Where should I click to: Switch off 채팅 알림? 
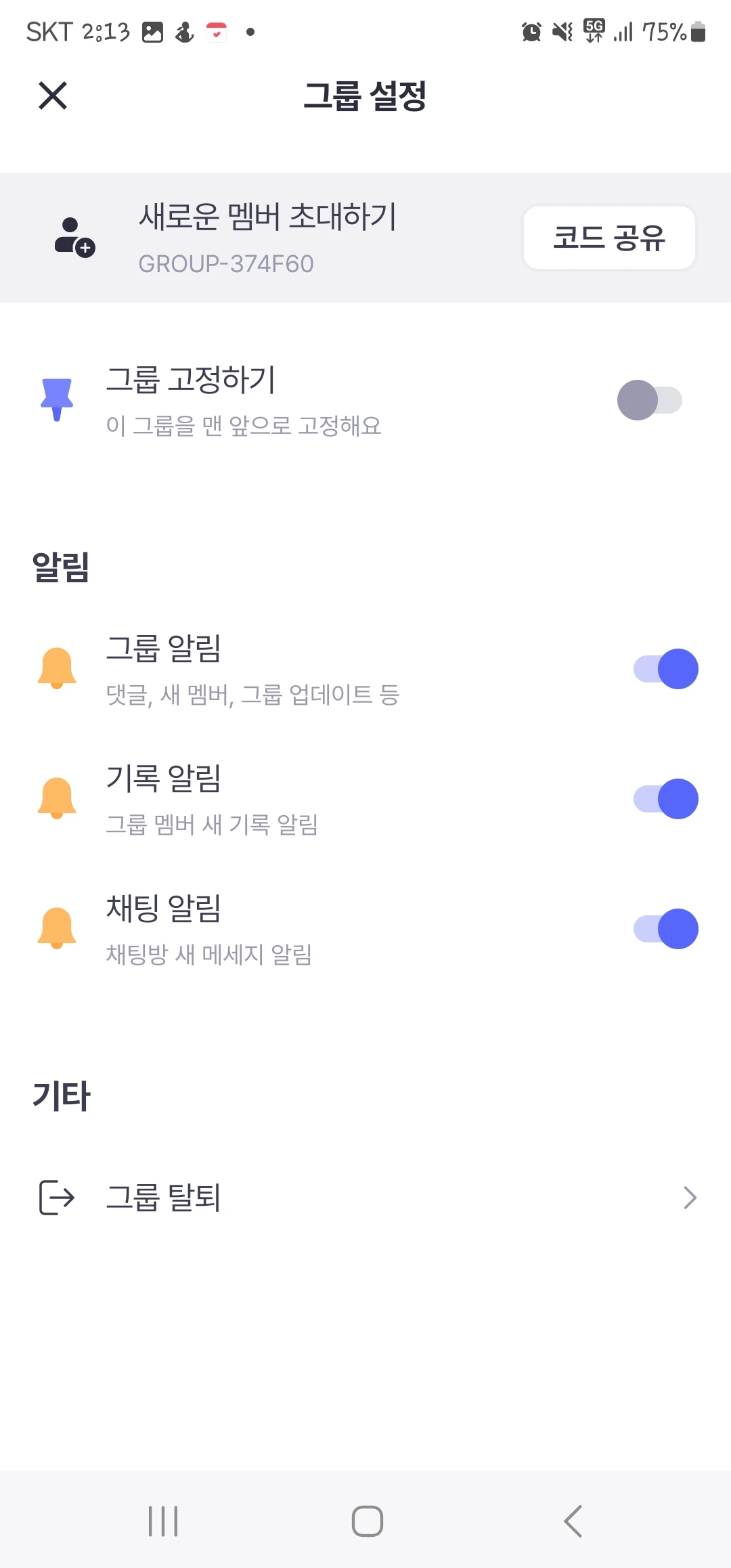coord(665,929)
